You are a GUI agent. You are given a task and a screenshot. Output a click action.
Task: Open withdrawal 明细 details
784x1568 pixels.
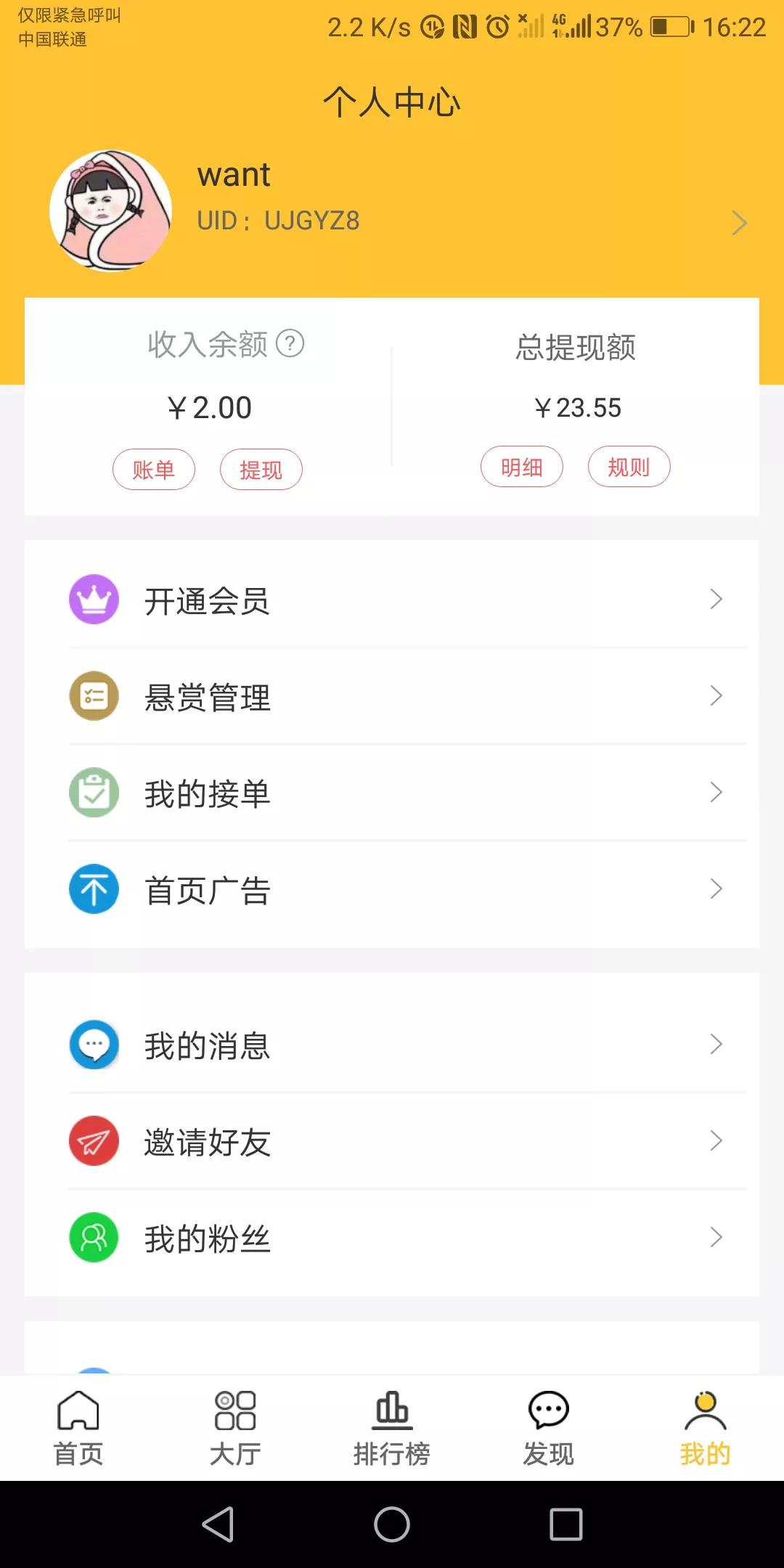point(522,467)
